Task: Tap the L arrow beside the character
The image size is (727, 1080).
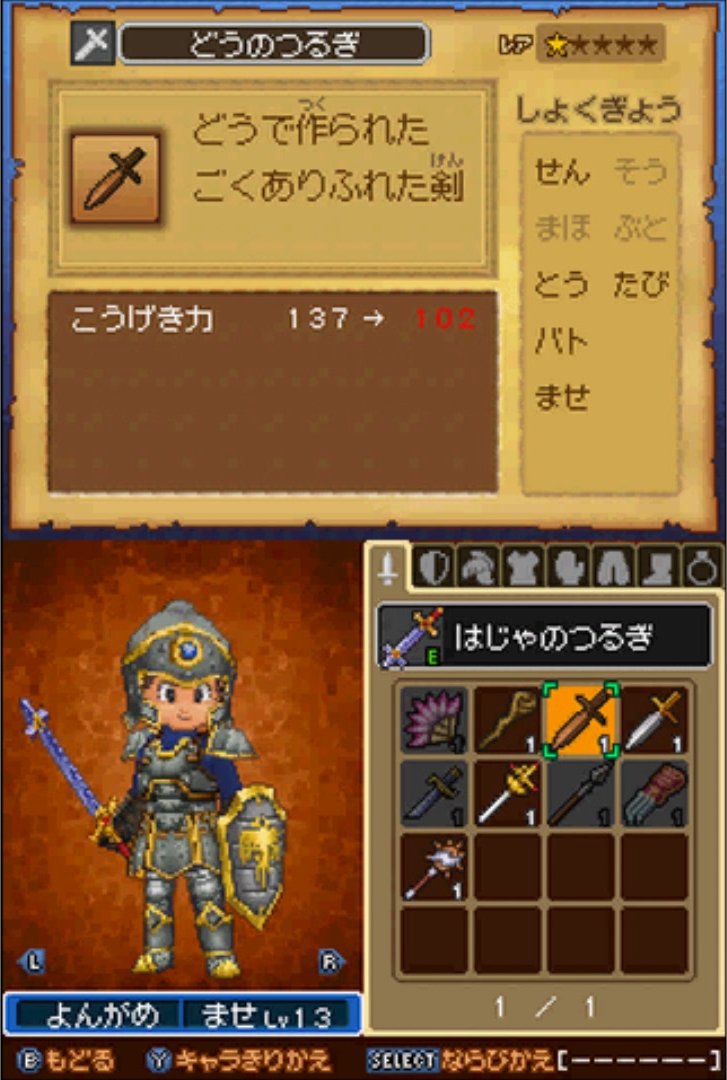Action: [x=32, y=961]
